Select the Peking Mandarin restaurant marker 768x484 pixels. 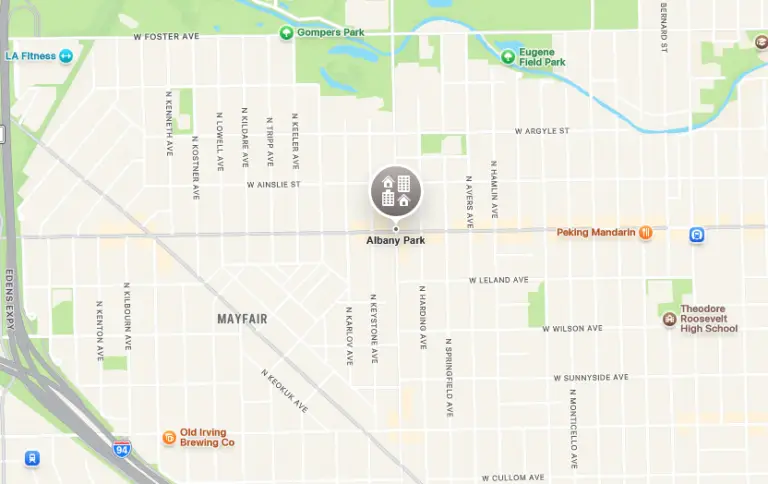coord(646,233)
